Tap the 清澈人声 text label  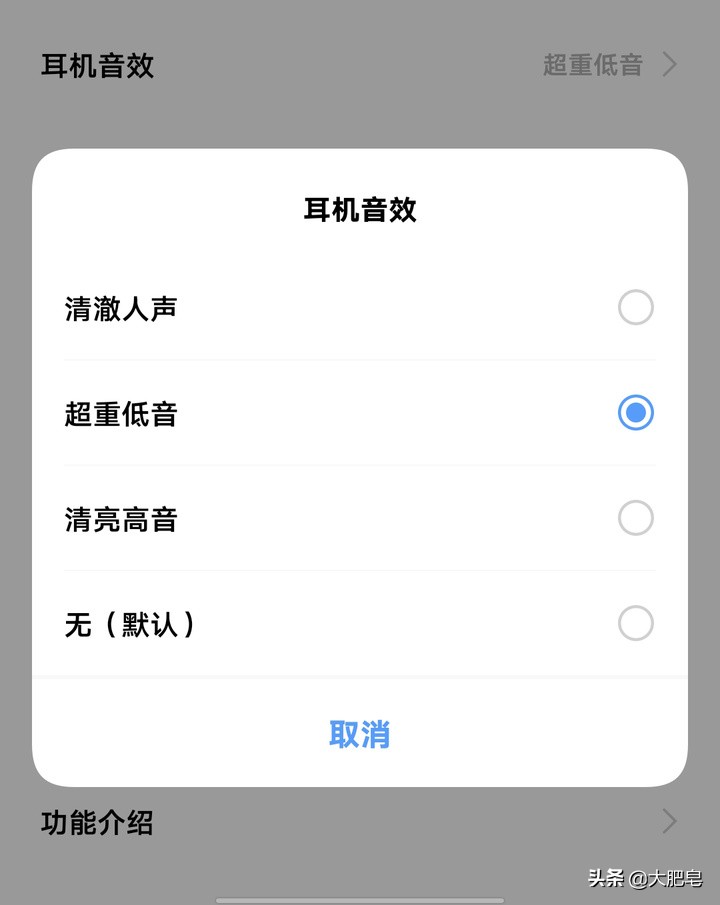[x=120, y=308]
